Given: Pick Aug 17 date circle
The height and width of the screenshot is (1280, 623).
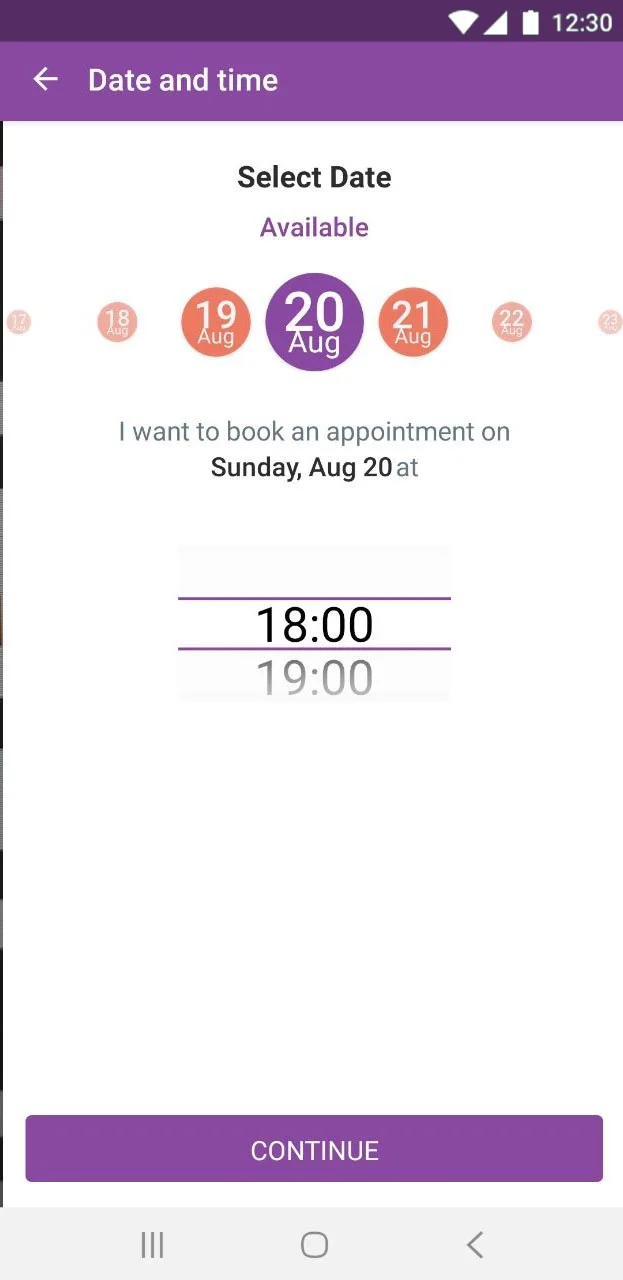Looking at the screenshot, I should pyautogui.click(x=19, y=322).
